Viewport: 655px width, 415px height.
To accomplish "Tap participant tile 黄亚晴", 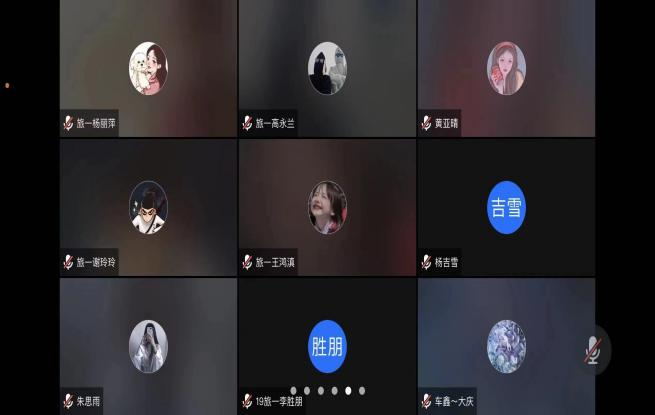I will [506, 68].
